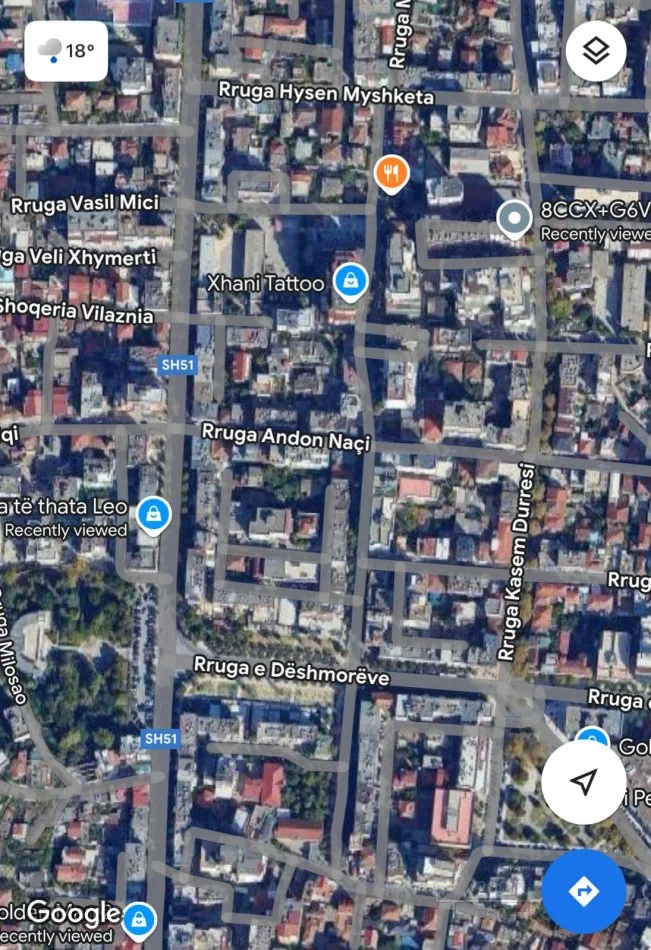The image size is (651, 950).
Task: Open the recently viewed shop pin near Google logo
Action: point(139,917)
